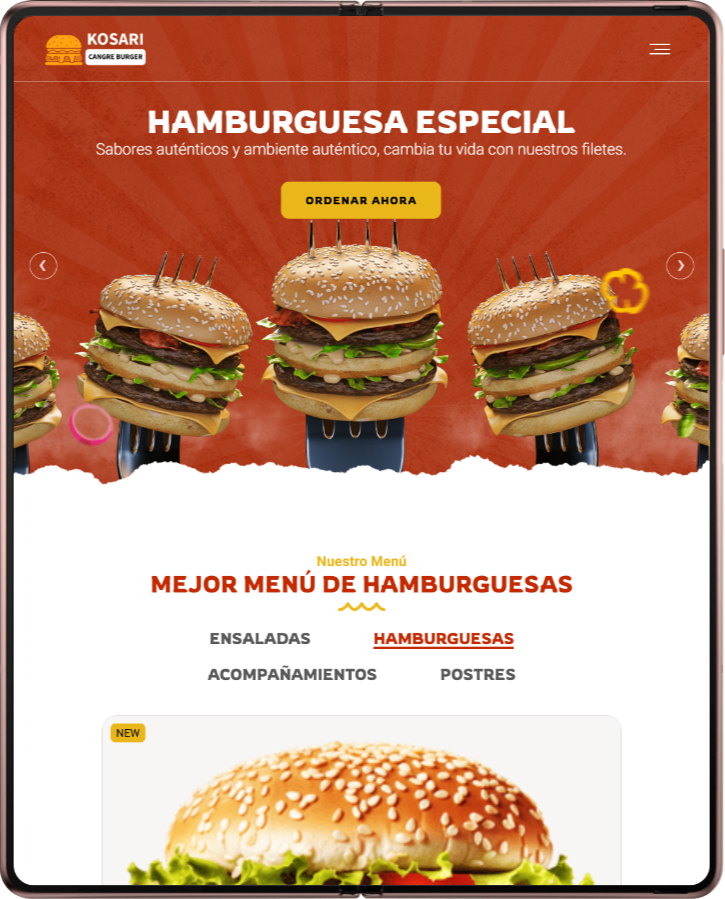Switch to the Ensaladas tab

click(260, 638)
